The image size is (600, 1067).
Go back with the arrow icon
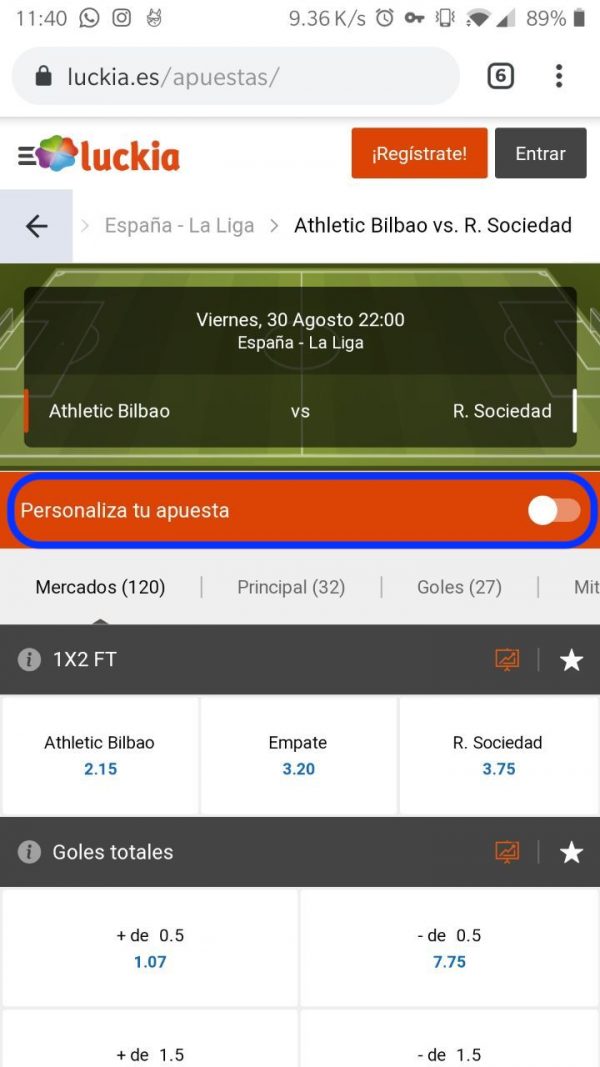coord(36,226)
